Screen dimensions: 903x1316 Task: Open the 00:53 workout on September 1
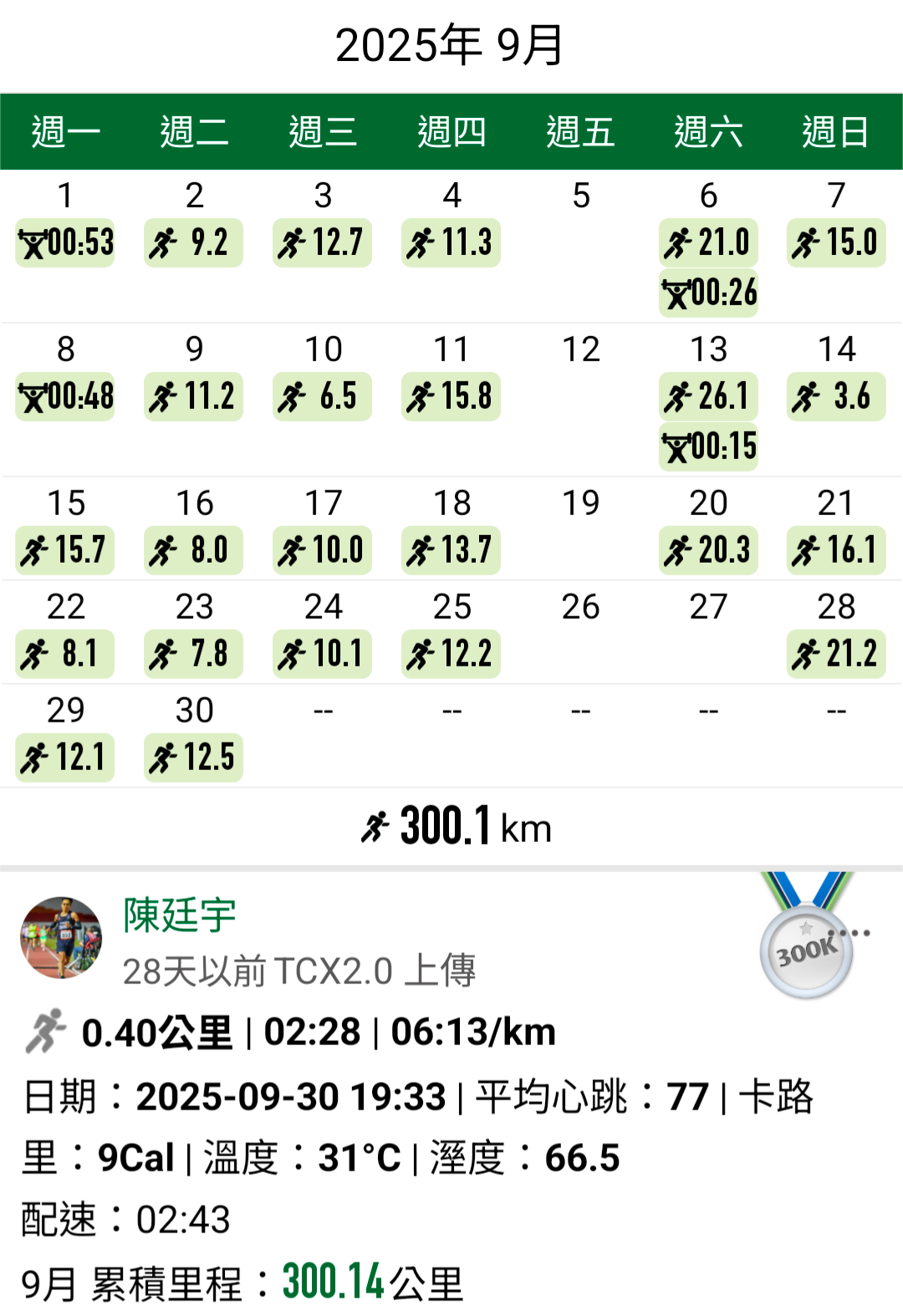[65, 243]
